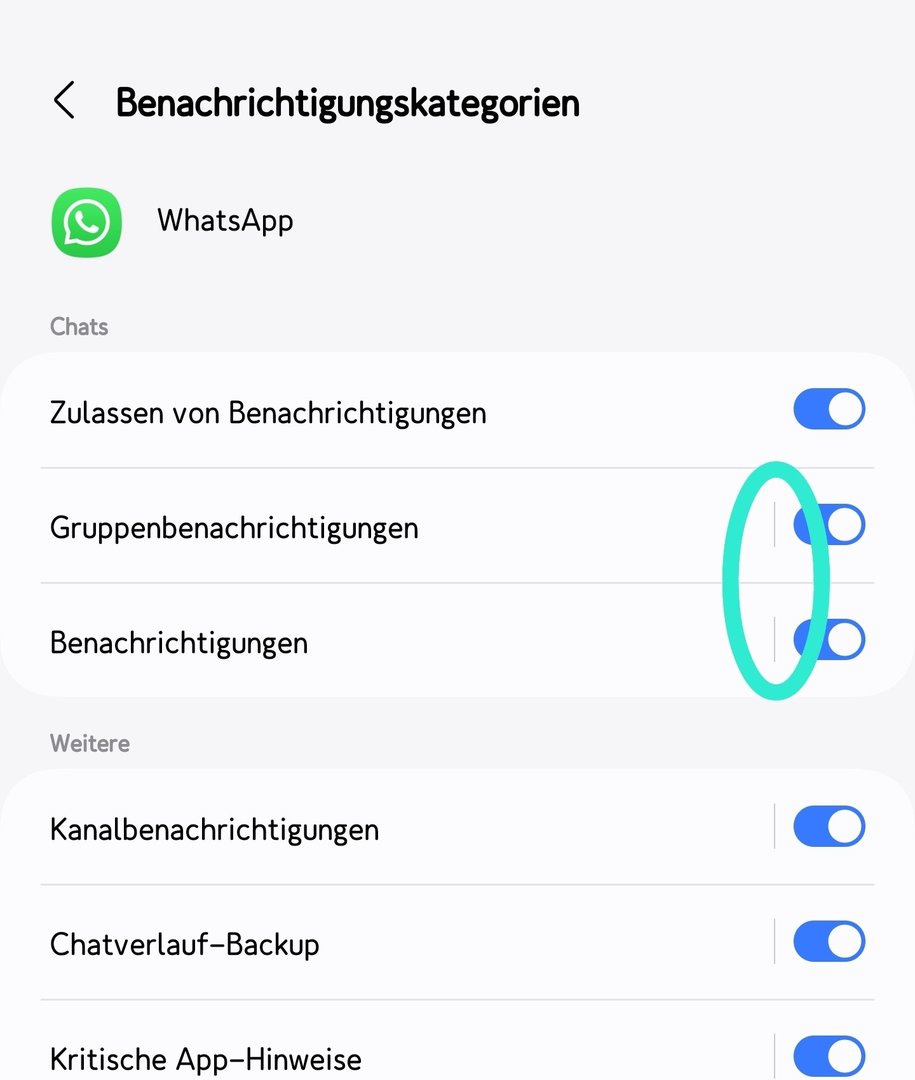
Task: Switch off Kanalbenachrichtigungen toggle
Action: click(828, 827)
